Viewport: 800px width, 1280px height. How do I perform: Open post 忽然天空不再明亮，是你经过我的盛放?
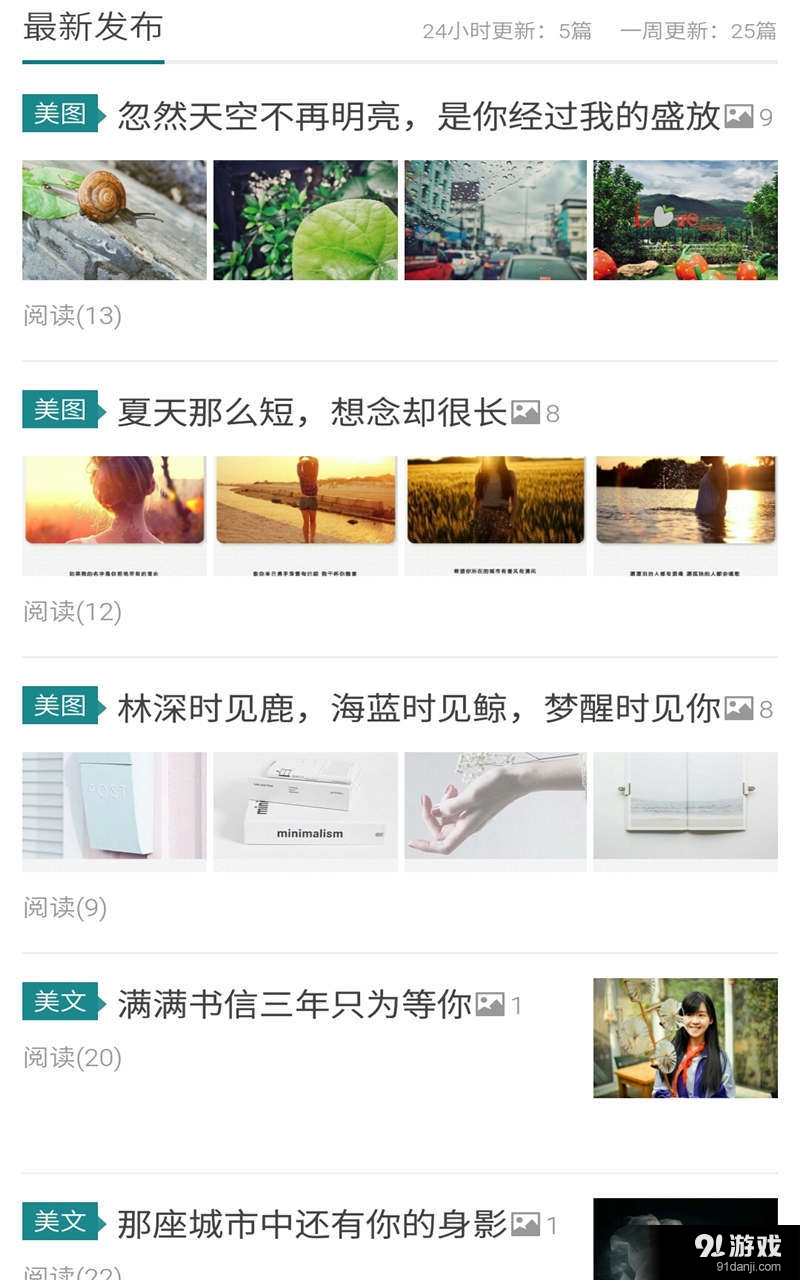click(x=418, y=116)
